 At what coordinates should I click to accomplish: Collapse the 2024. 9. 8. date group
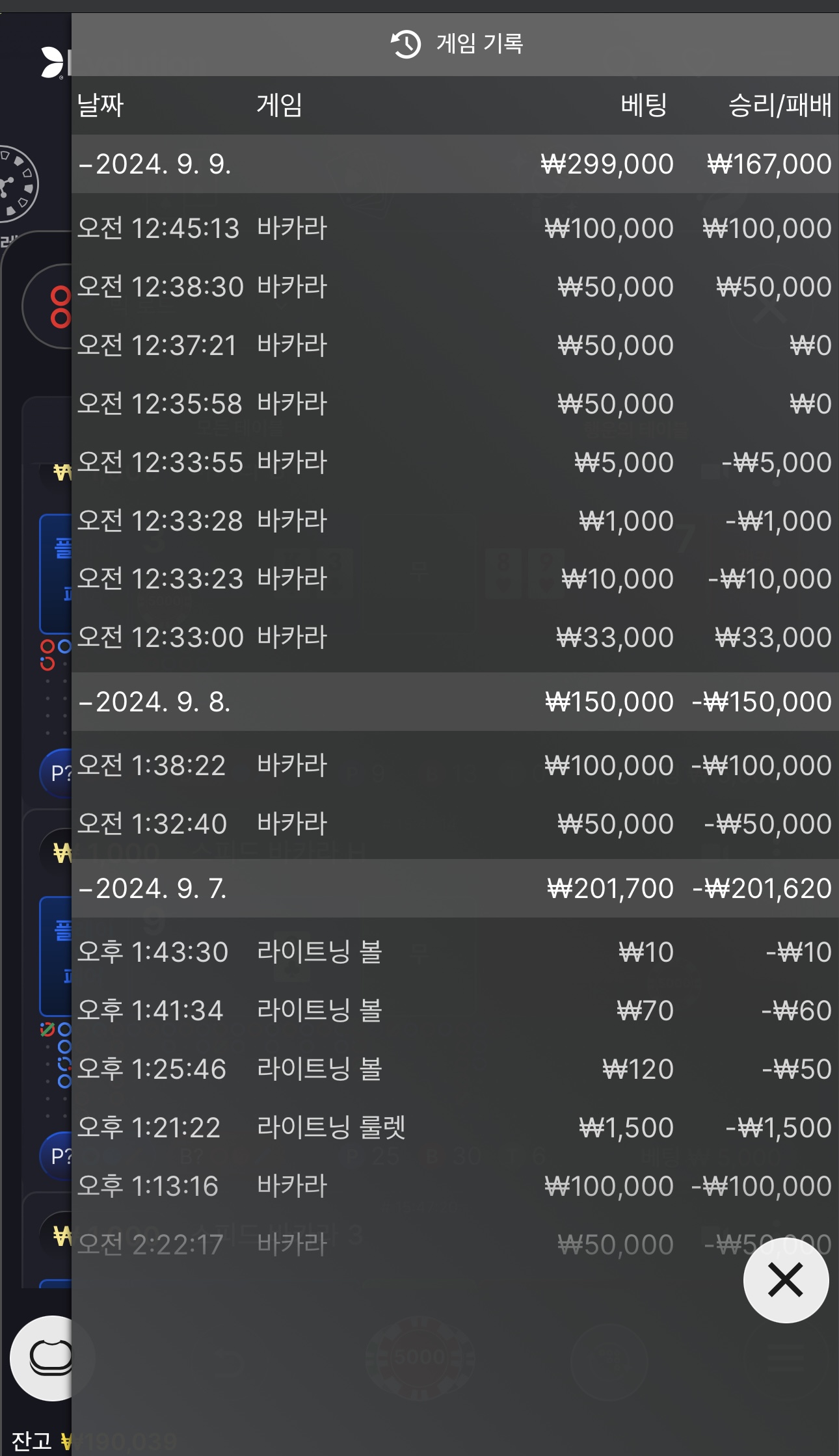click(155, 702)
